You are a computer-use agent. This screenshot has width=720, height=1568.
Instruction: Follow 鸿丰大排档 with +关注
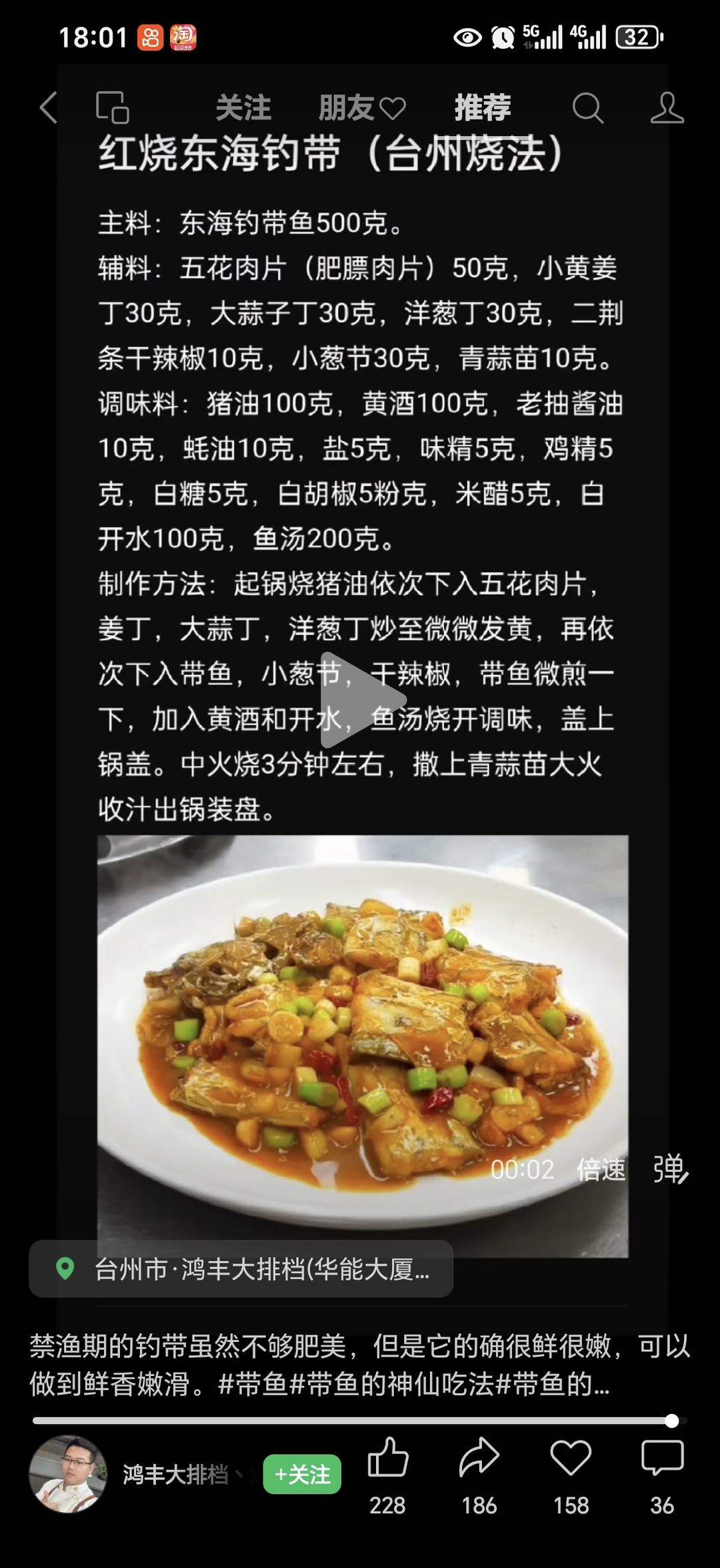click(302, 1474)
